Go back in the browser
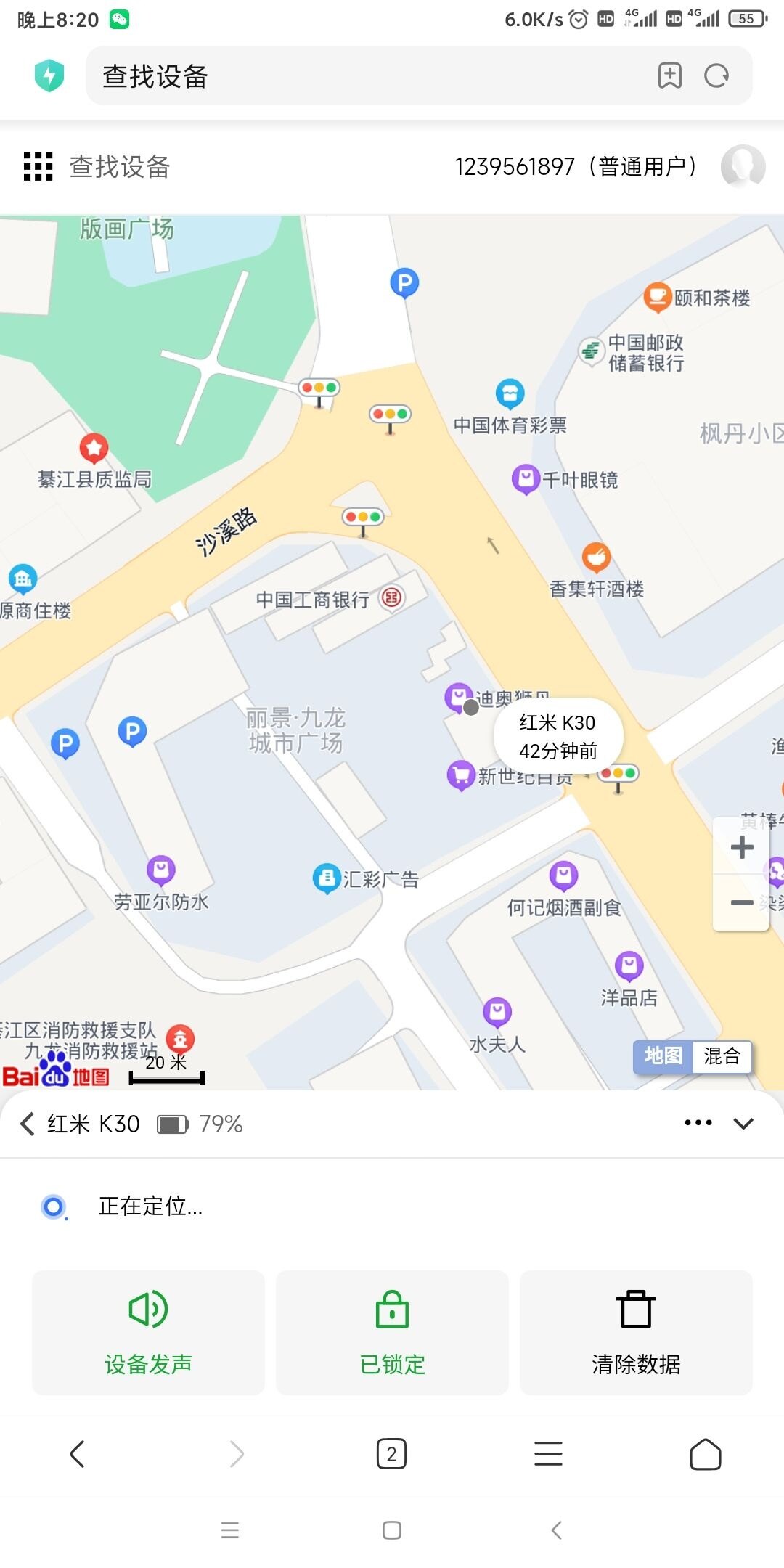 tap(77, 1454)
